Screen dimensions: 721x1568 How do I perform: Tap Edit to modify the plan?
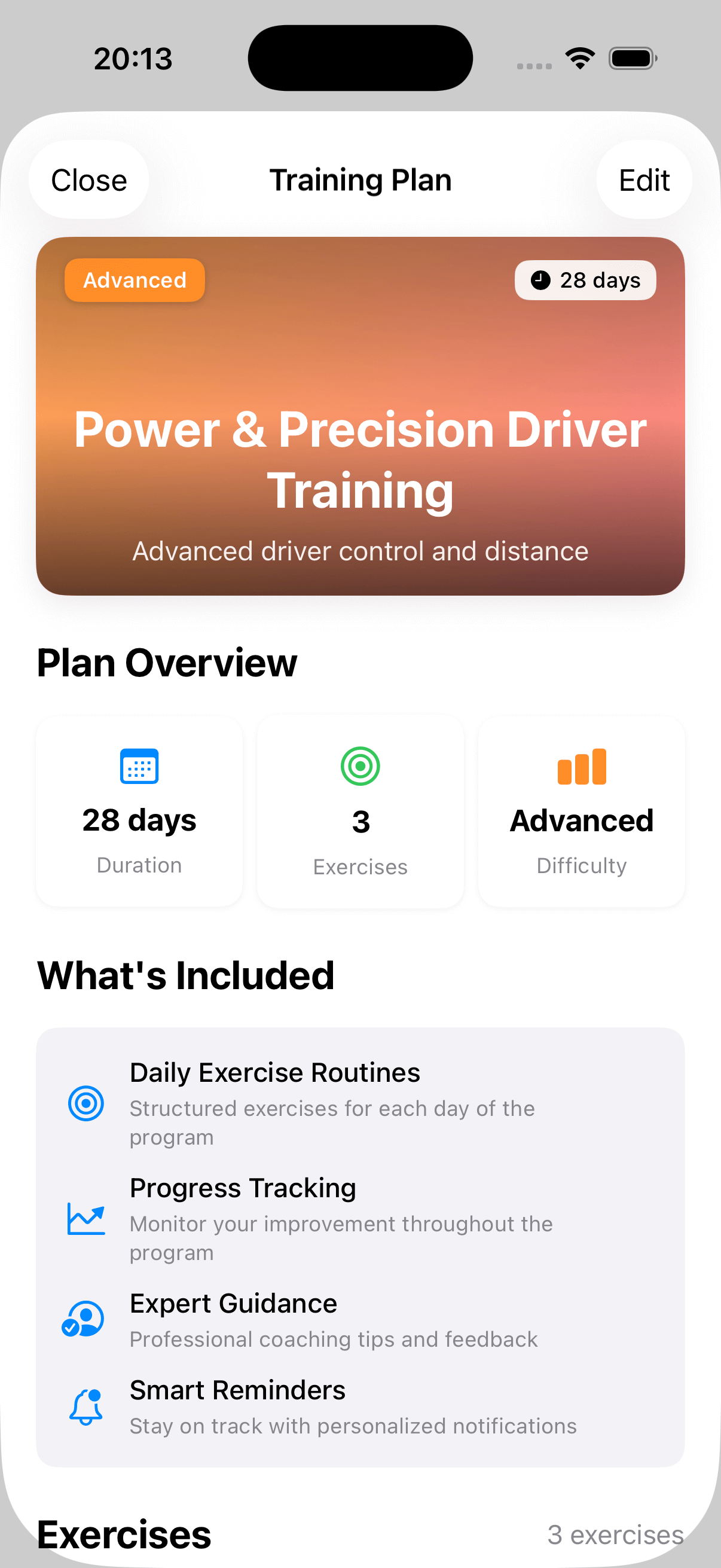pos(644,180)
